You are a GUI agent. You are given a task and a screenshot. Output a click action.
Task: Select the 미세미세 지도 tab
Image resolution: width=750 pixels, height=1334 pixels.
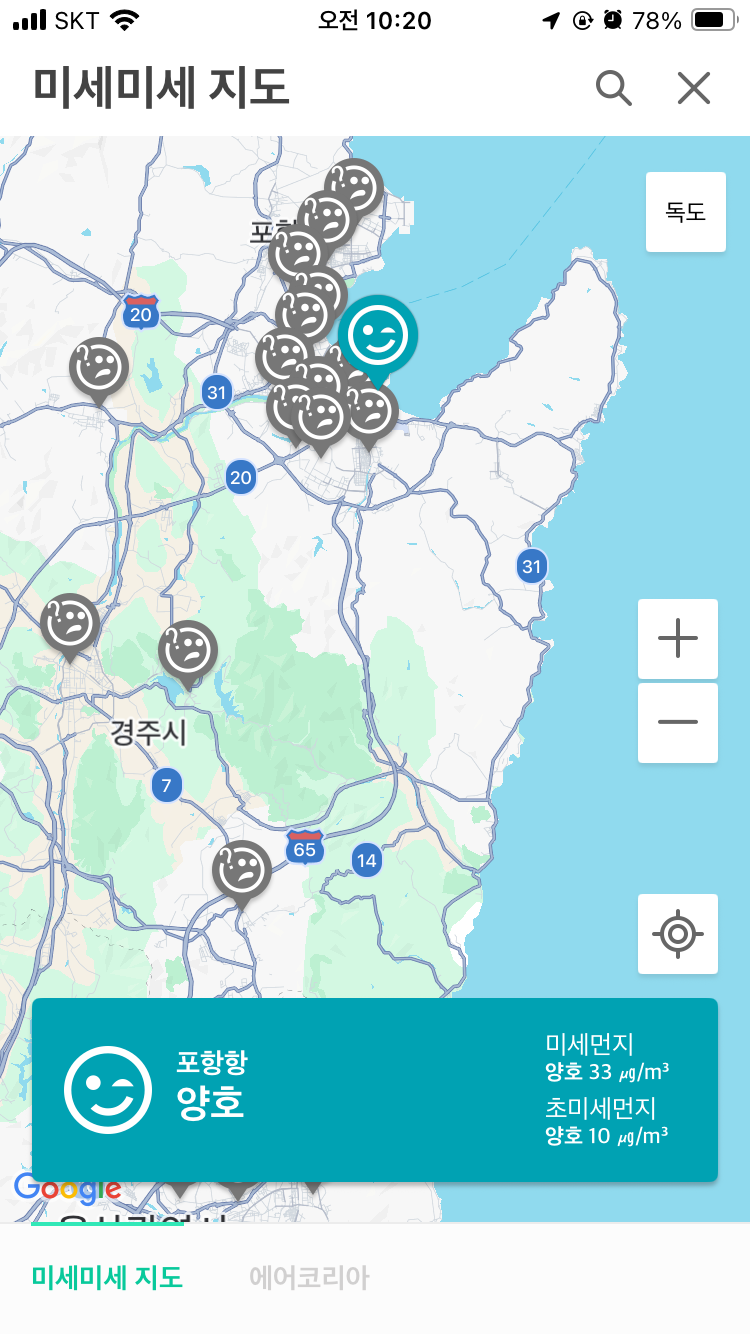pos(107,1277)
